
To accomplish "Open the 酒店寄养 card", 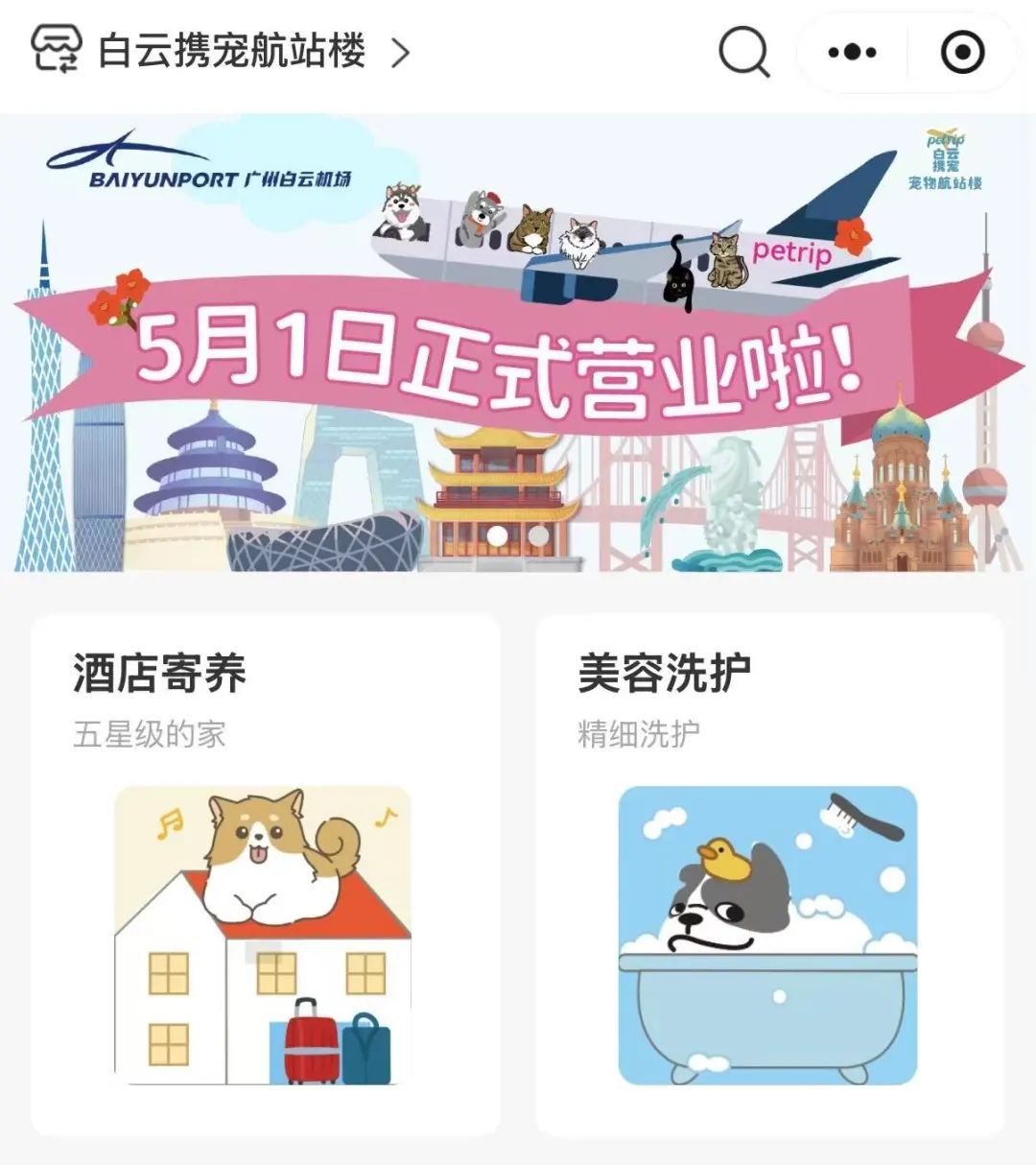I will click(266, 873).
